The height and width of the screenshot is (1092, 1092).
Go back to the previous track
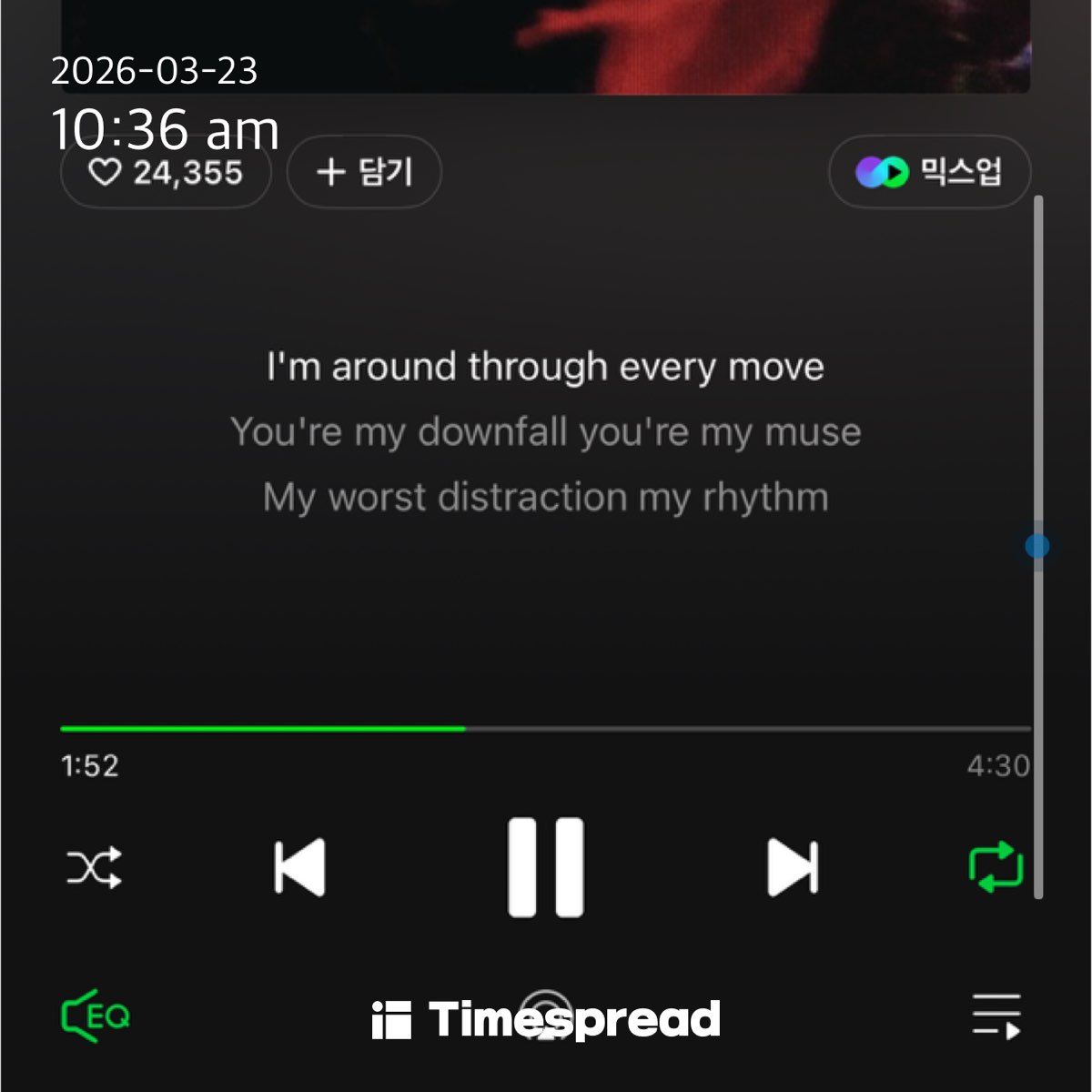point(299,867)
